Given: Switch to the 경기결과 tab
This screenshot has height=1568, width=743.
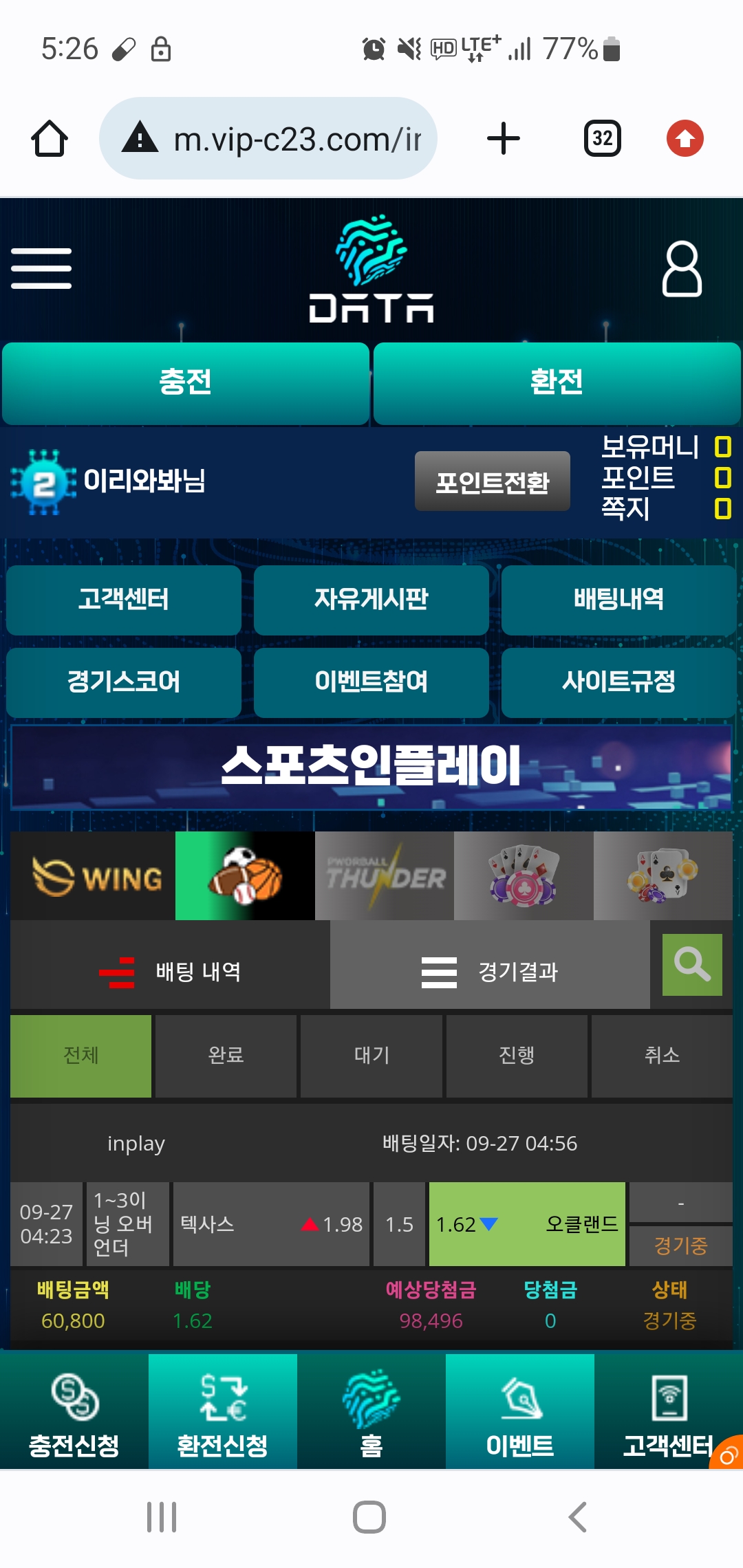Looking at the screenshot, I should (490, 971).
